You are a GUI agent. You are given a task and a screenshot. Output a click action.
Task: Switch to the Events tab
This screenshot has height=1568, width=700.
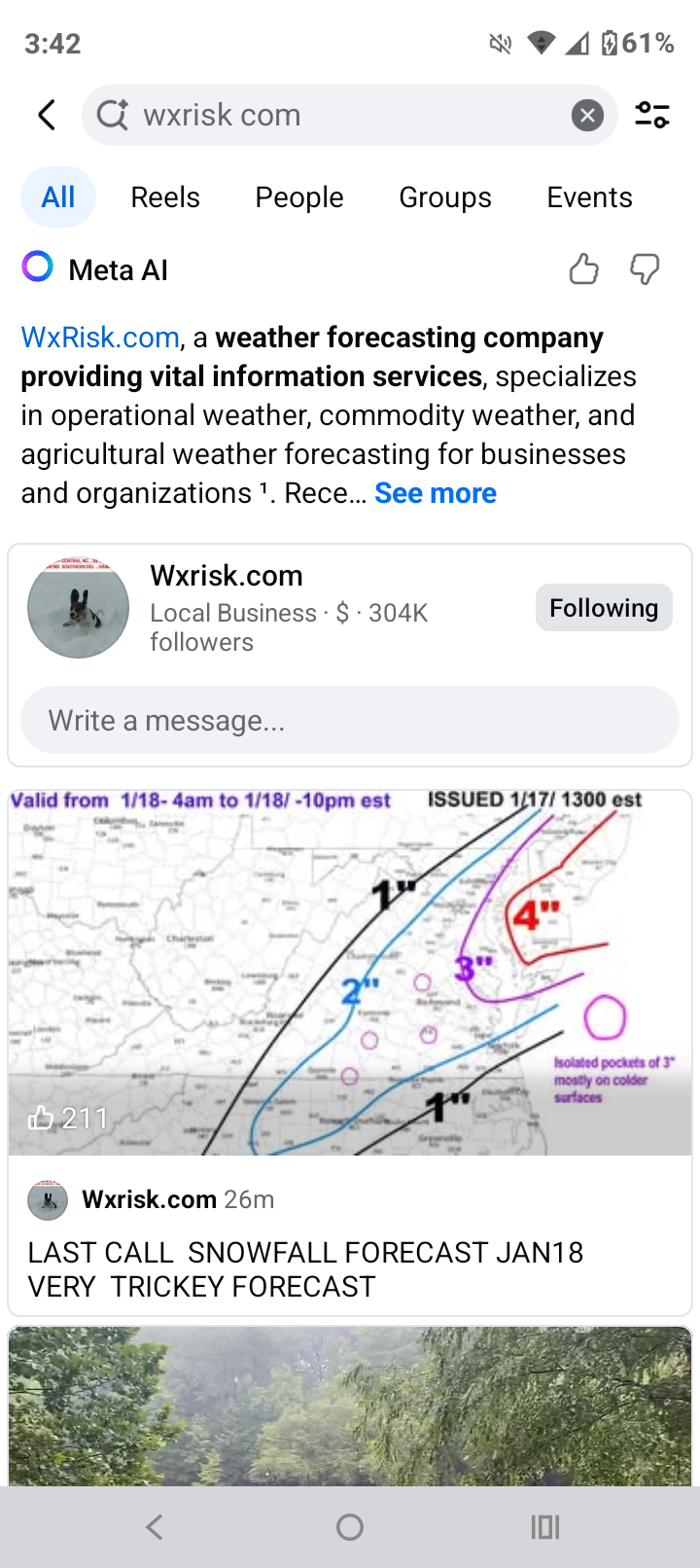[589, 196]
